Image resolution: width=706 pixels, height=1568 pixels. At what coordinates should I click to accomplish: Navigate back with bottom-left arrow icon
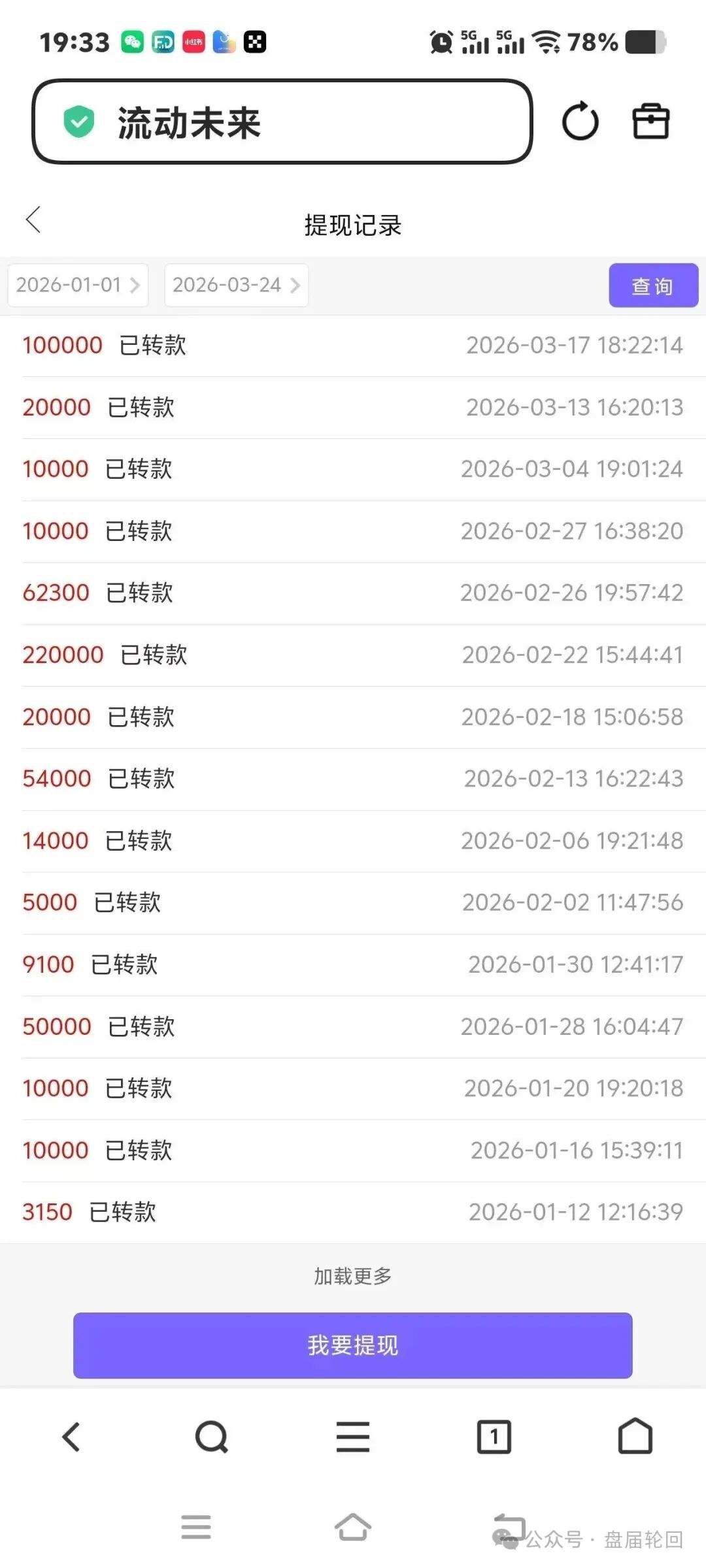click(x=70, y=1437)
